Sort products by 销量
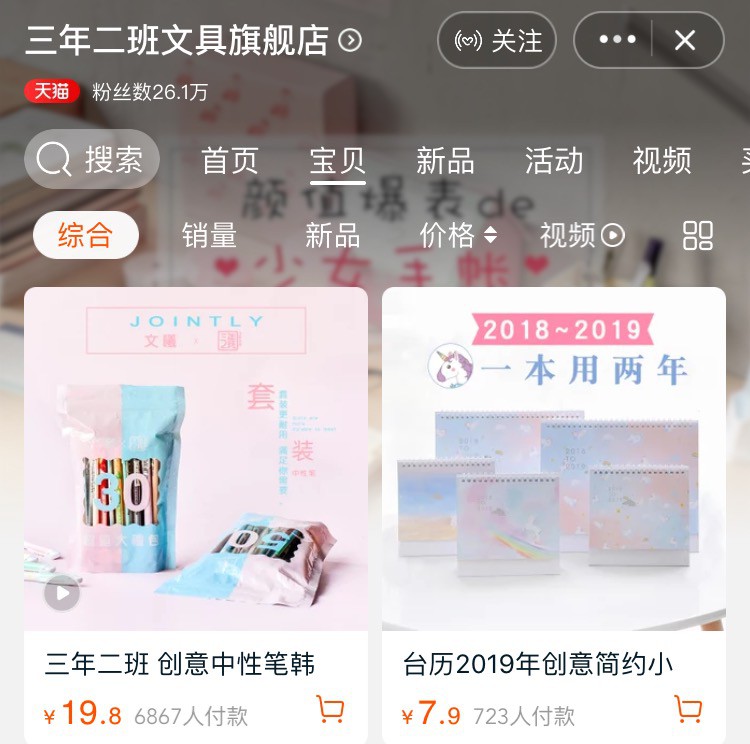 pyautogui.click(x=209, y=235)
